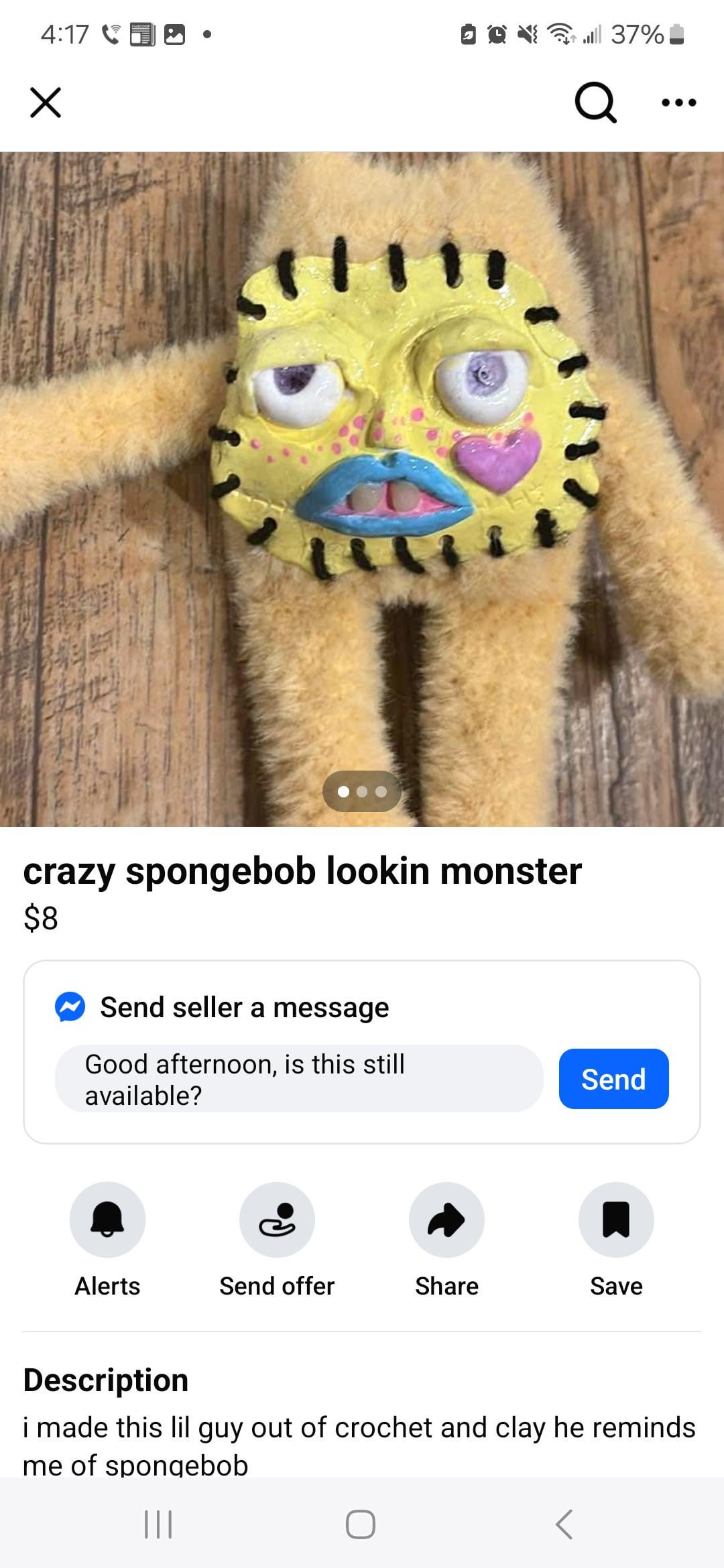Open the three-dot overflow menu
The height and width of the screenshot is (1568, 724).
pos(678,103)
